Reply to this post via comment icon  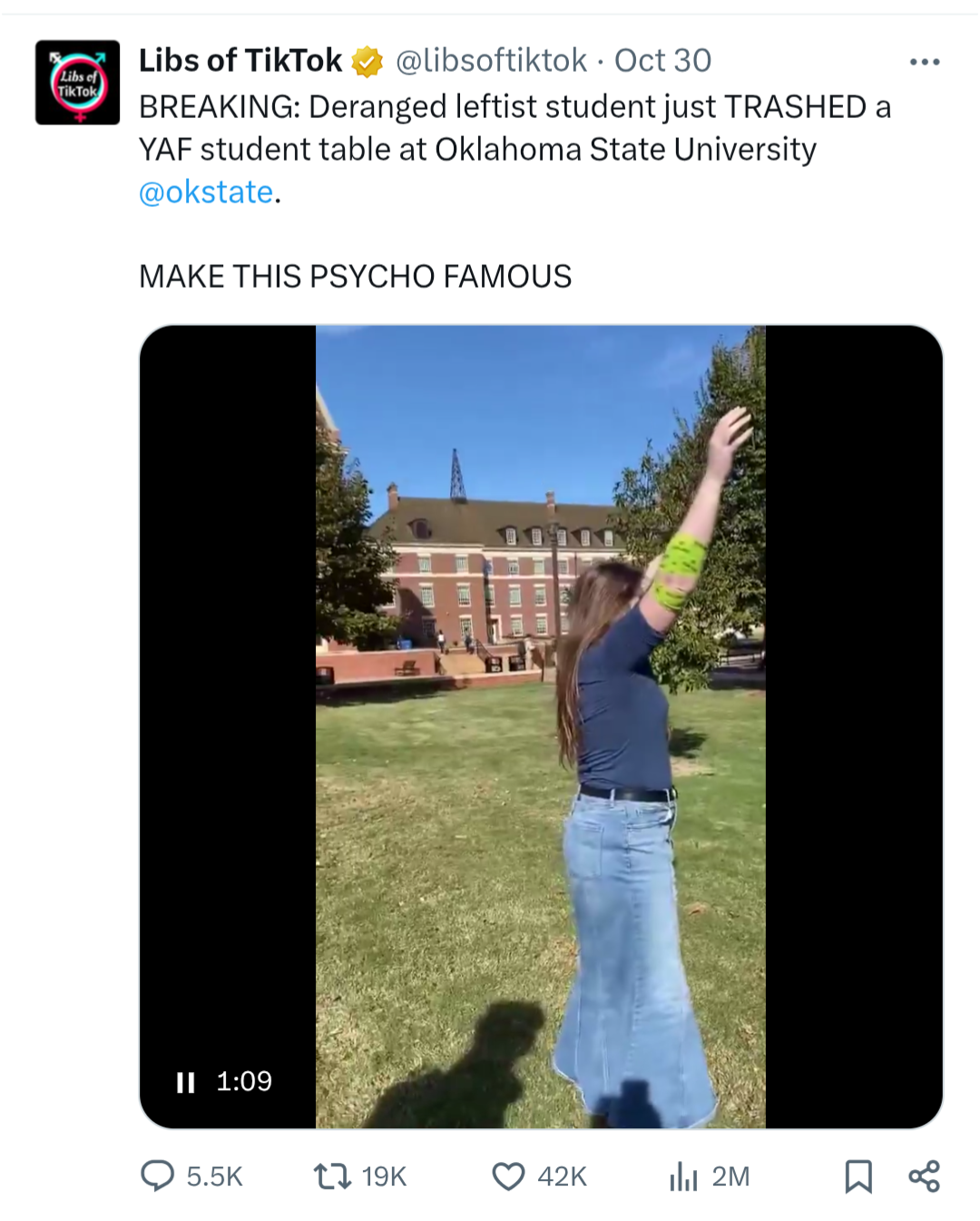(x=158, y=1176)
